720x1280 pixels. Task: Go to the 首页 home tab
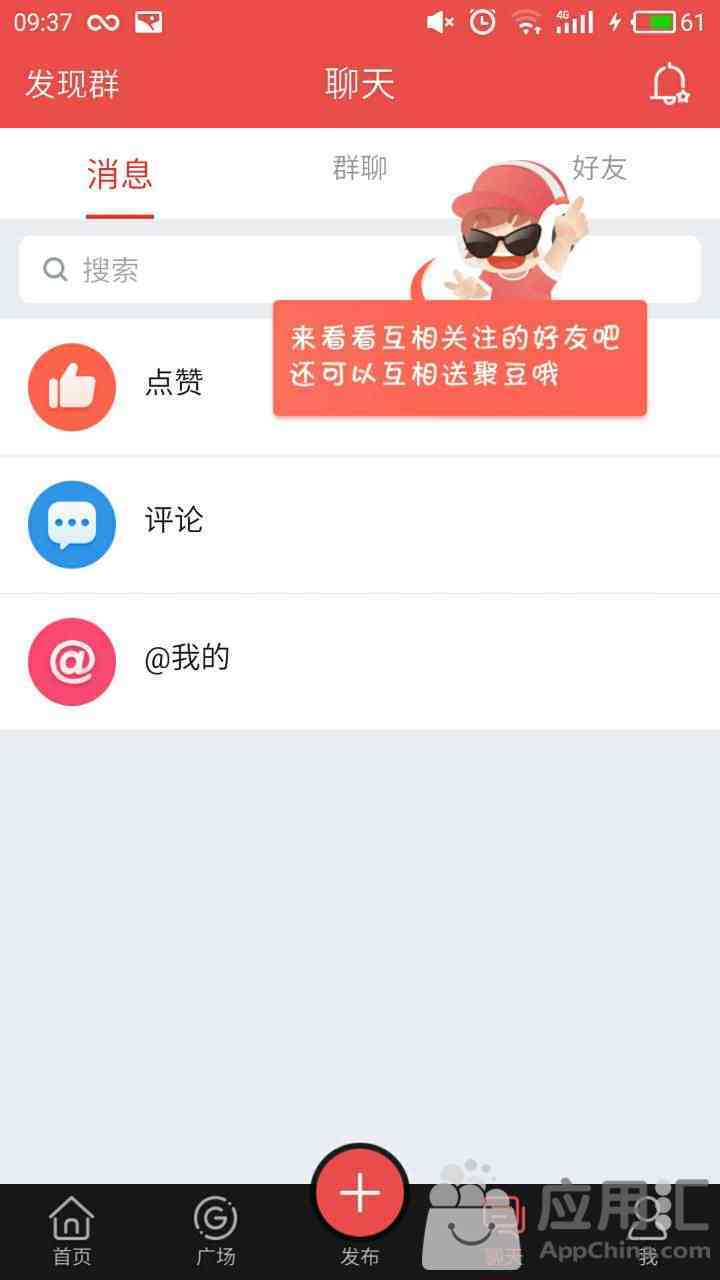(72, 1232)
